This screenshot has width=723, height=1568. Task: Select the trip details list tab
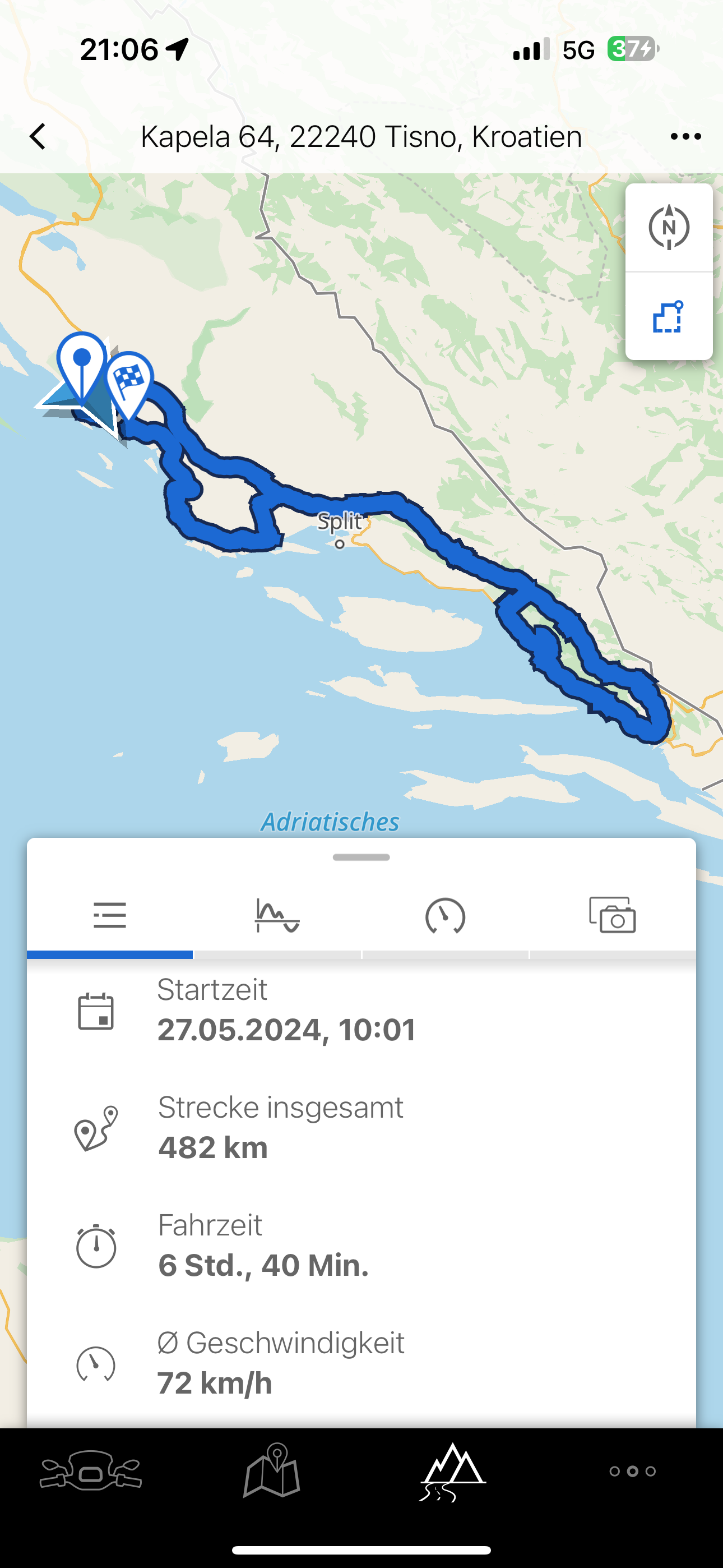[x=110, y=915]
